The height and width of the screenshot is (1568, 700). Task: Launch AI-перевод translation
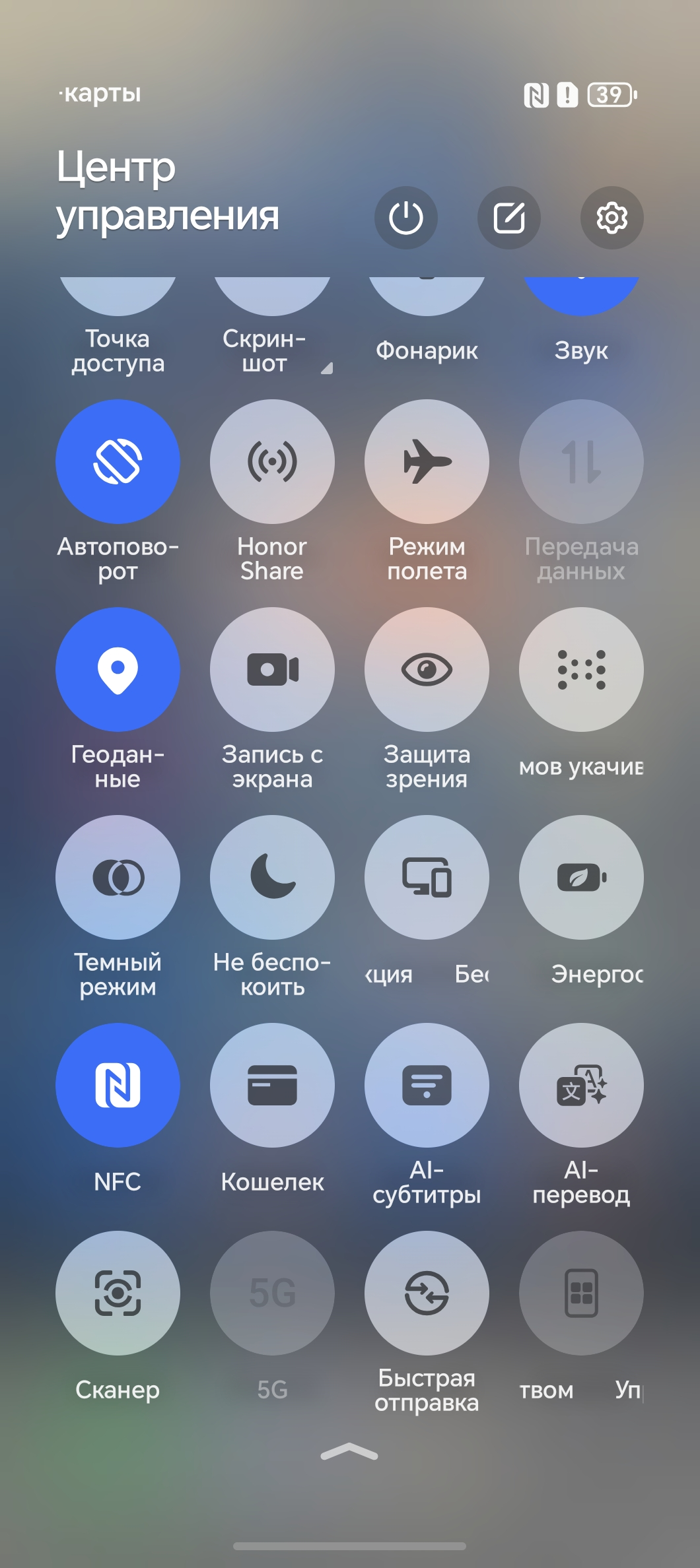581,1085
